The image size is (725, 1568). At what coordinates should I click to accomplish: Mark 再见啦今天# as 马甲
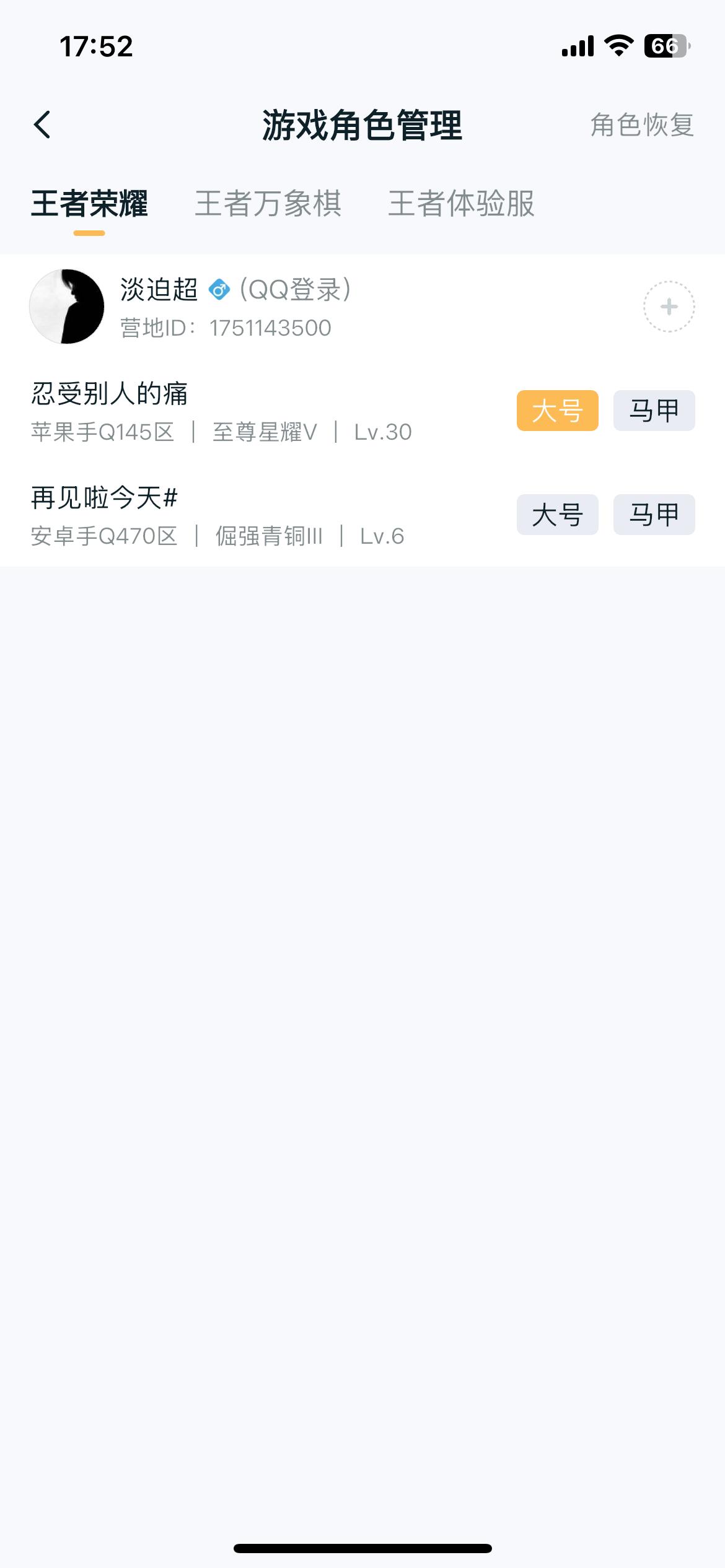tap(654, 515)
